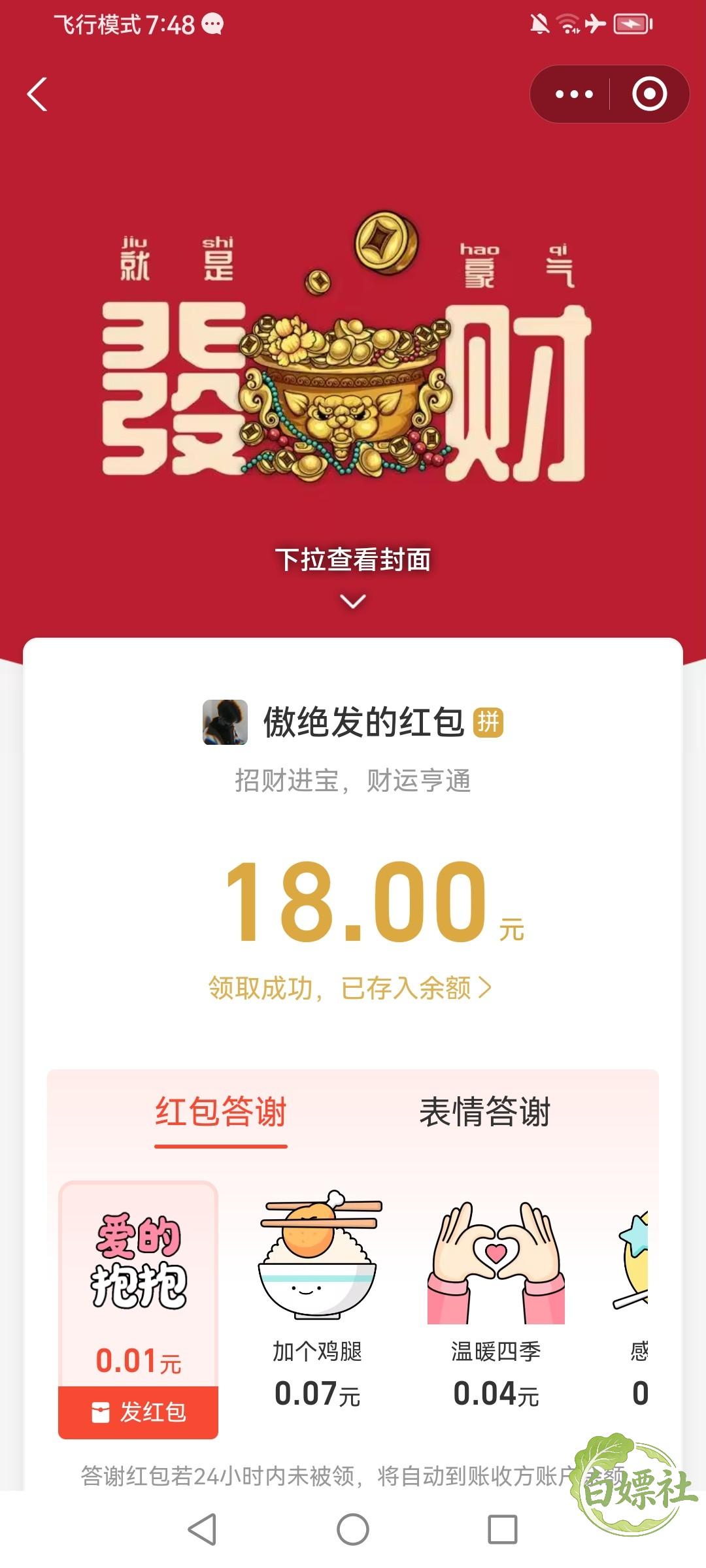Tap the system home button
706x1568 pixels.
tap(353, 1529)
